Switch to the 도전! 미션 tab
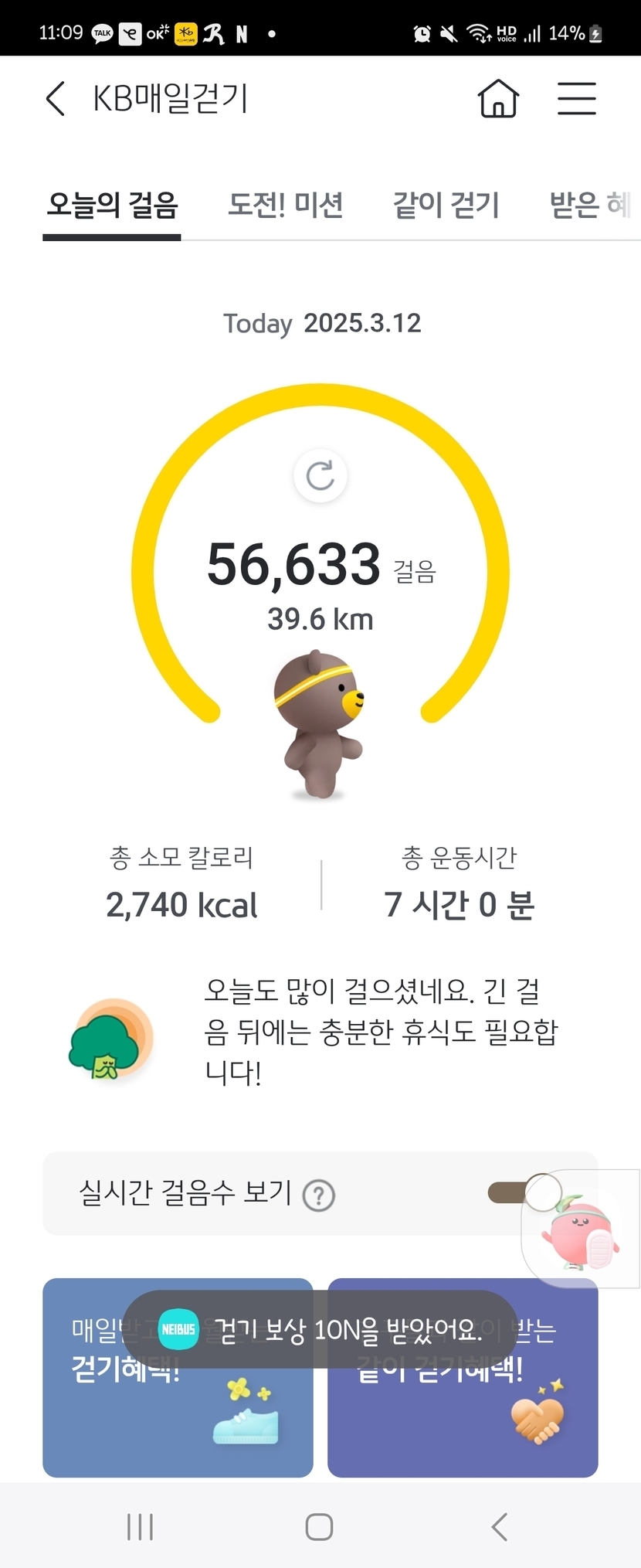 [x=285, y=206]
